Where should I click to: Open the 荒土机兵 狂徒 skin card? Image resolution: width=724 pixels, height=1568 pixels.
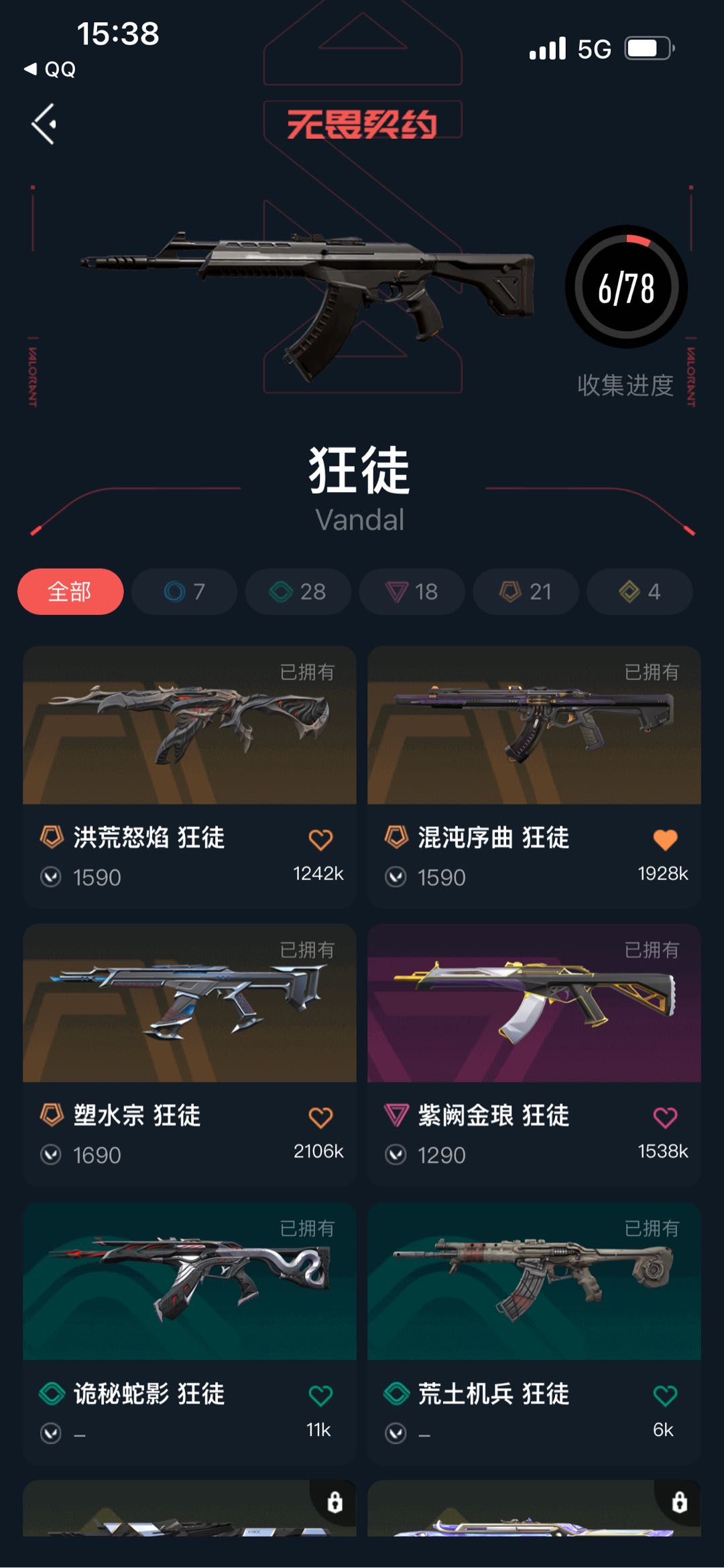click(534, 1282)
